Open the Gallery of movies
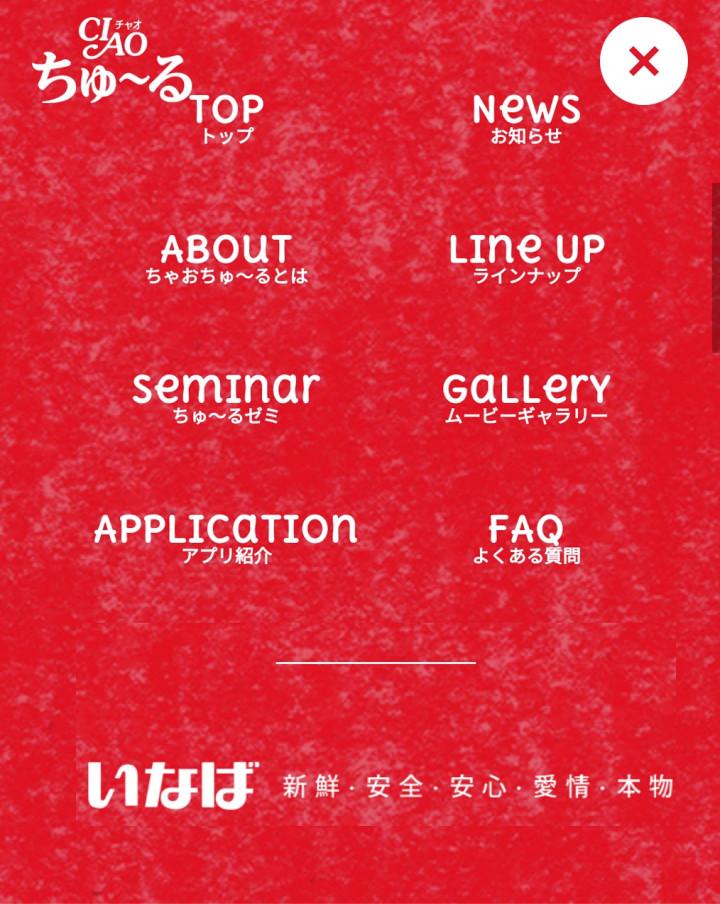 coord(526,398)
